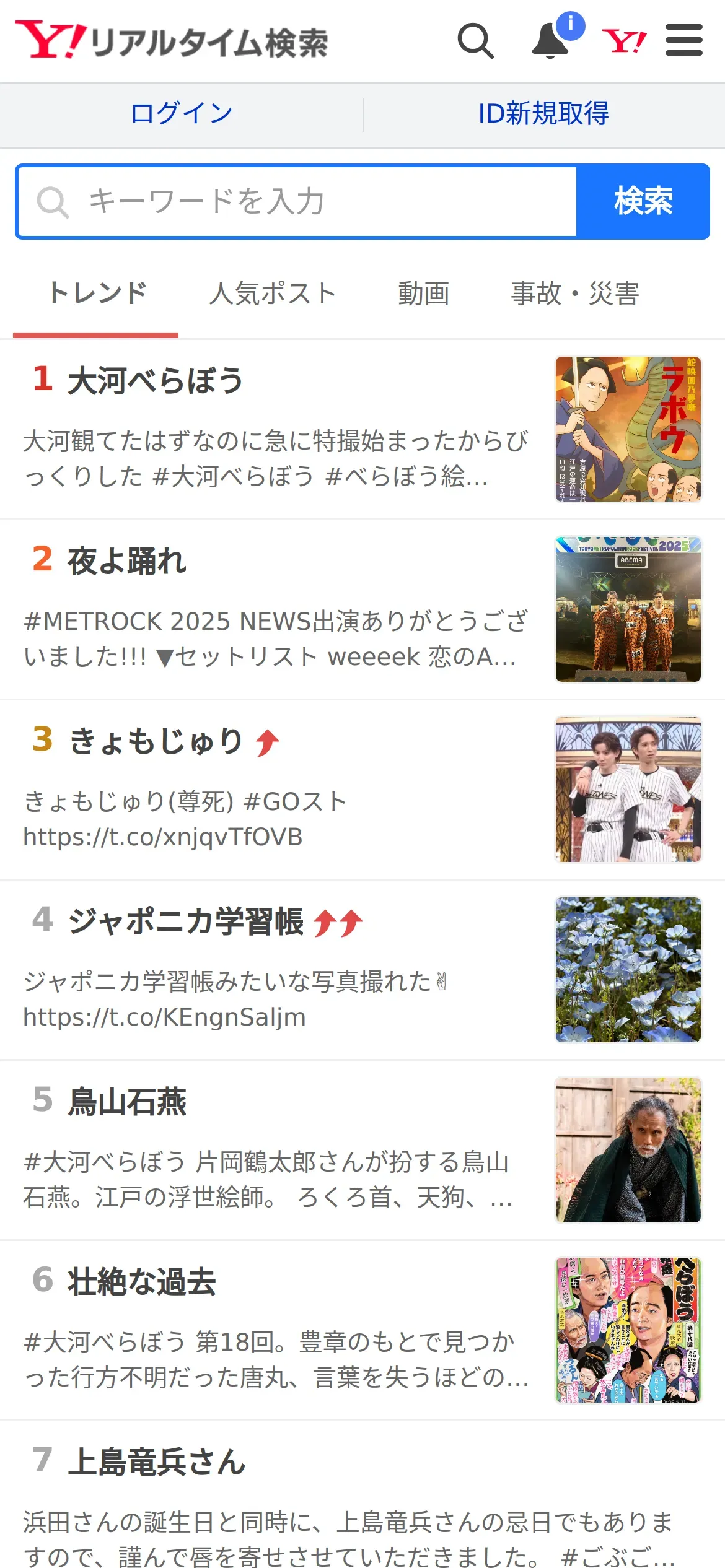Image resolution: width=725 pixels, height=1568 pixels.
Task: Open the magnifier search icon in header
Action: click(475, 41)
